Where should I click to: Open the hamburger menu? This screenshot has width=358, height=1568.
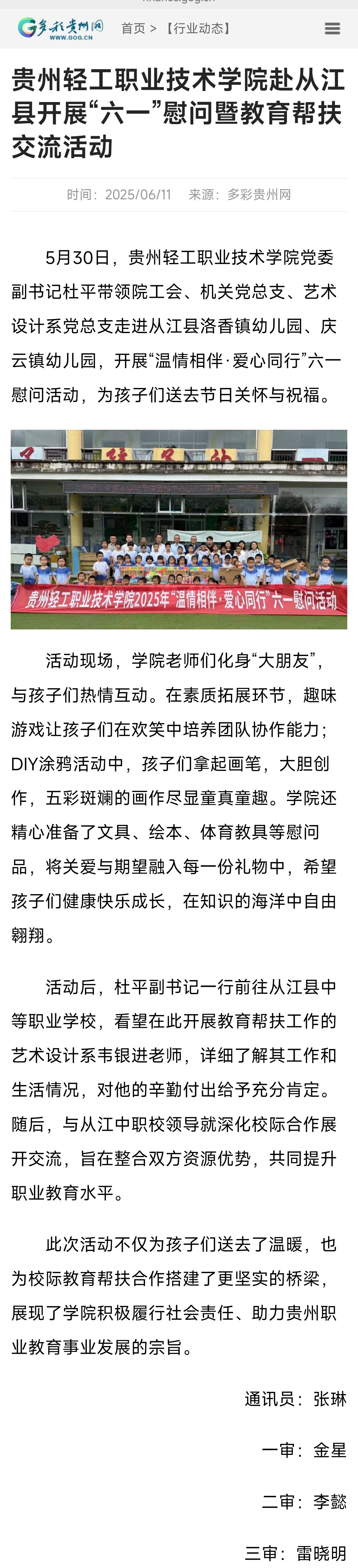click(332, 29)
